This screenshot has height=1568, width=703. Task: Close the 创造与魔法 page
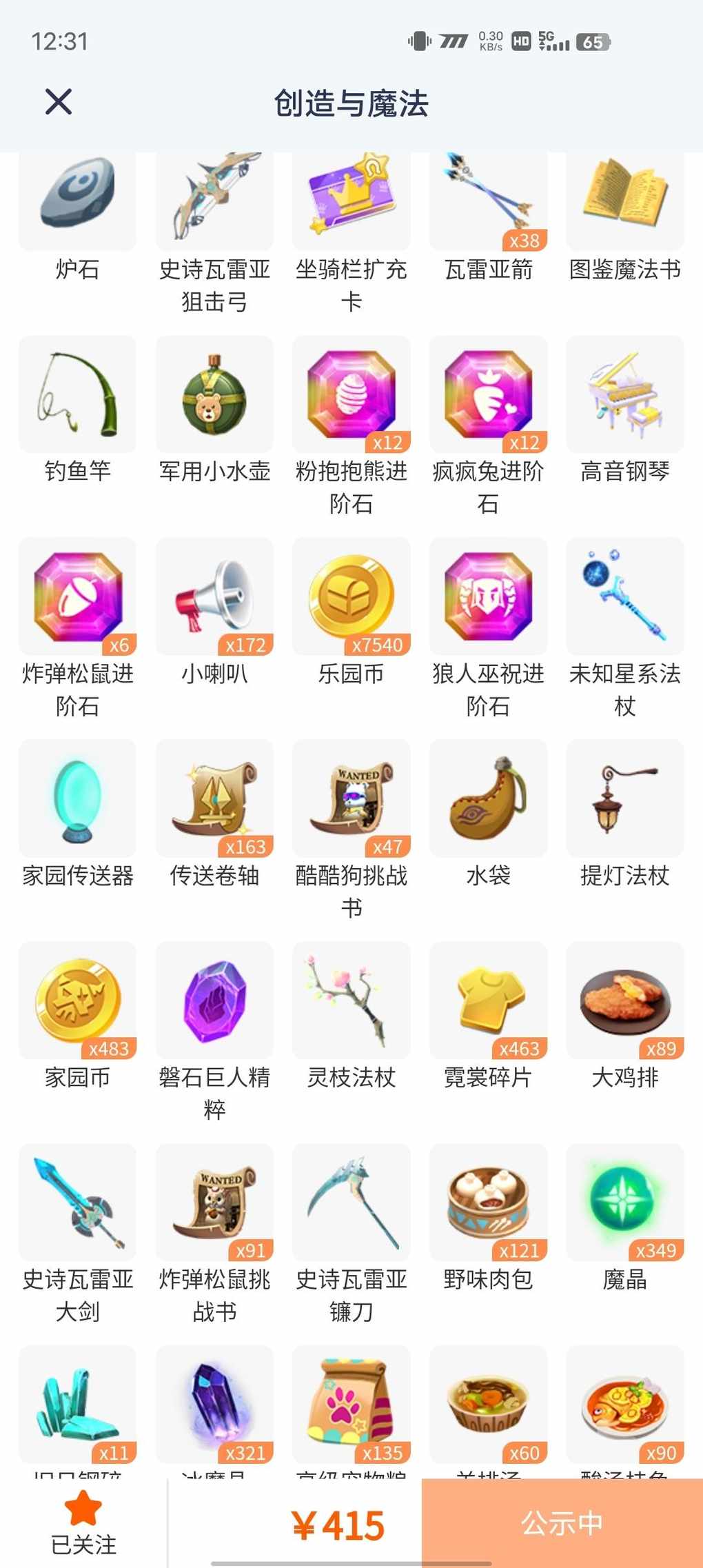(59, 102)
